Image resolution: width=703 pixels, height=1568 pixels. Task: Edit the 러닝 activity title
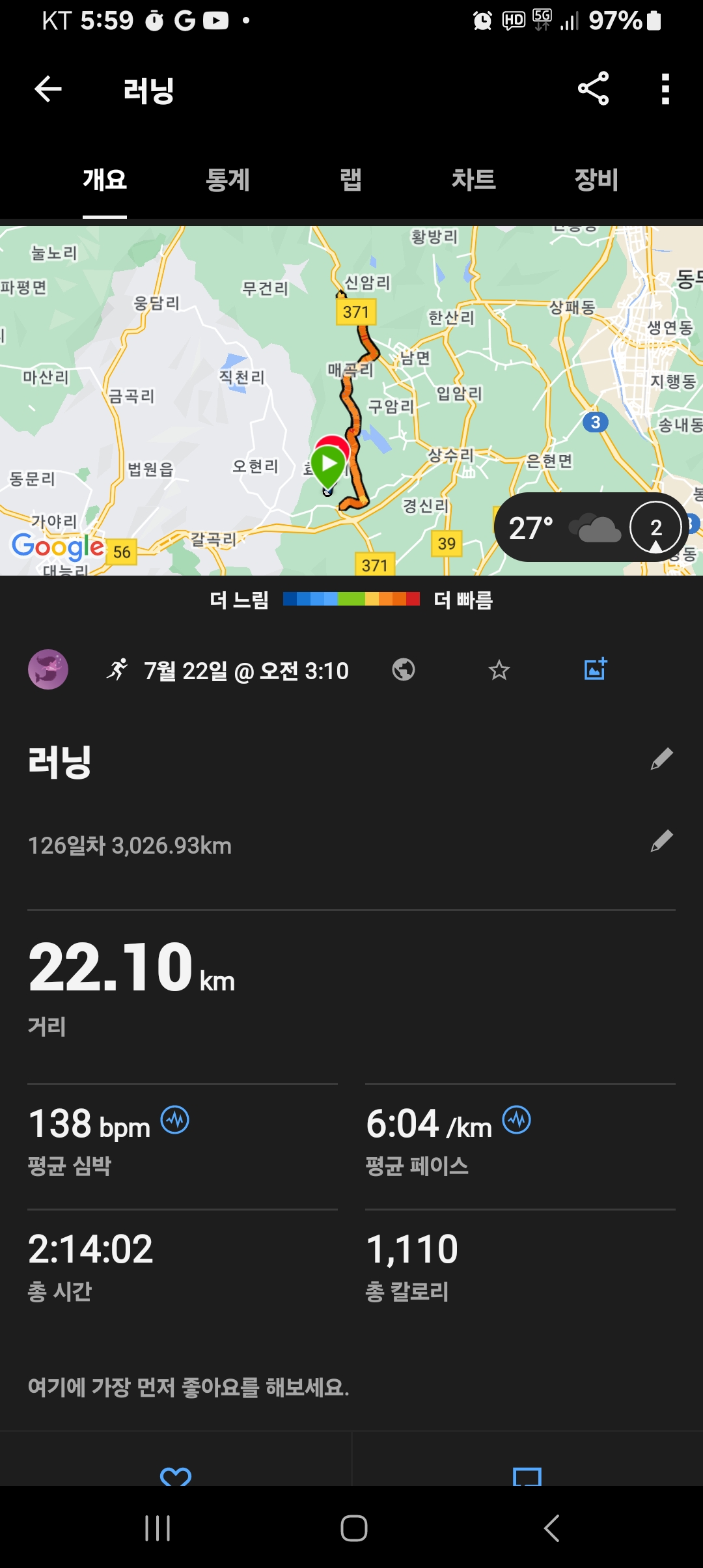tap(661, 759)
